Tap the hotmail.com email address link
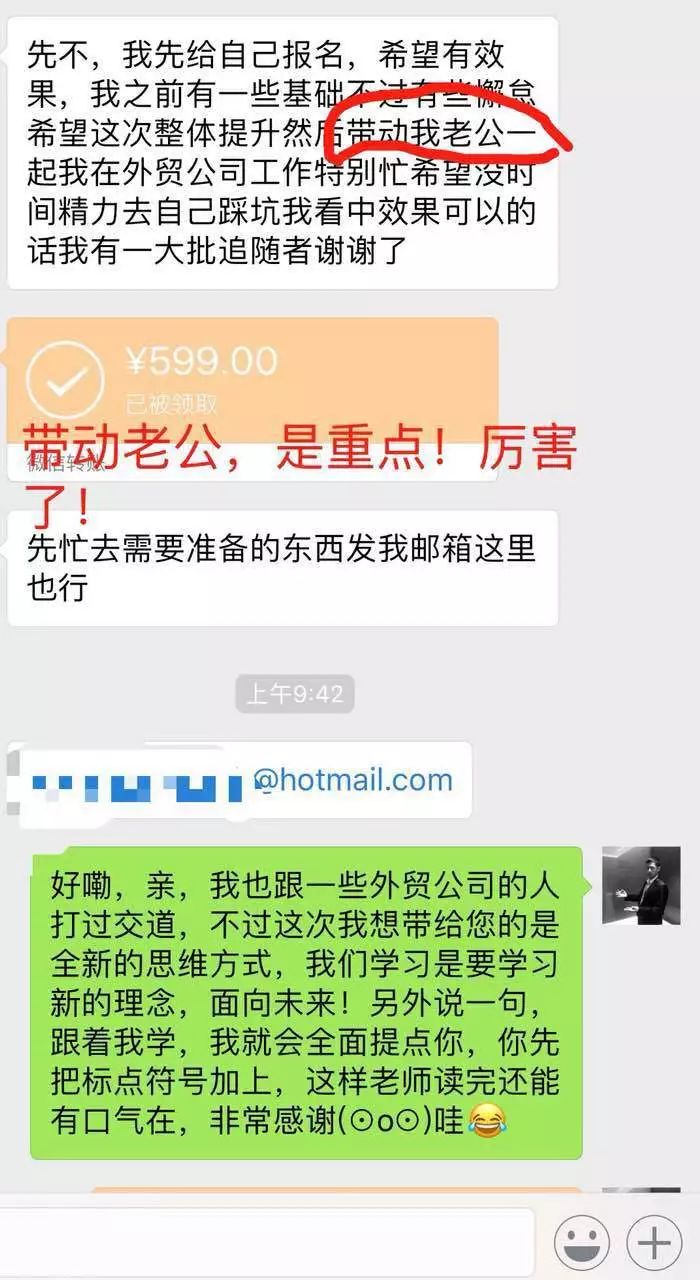 tap(352, 780)
